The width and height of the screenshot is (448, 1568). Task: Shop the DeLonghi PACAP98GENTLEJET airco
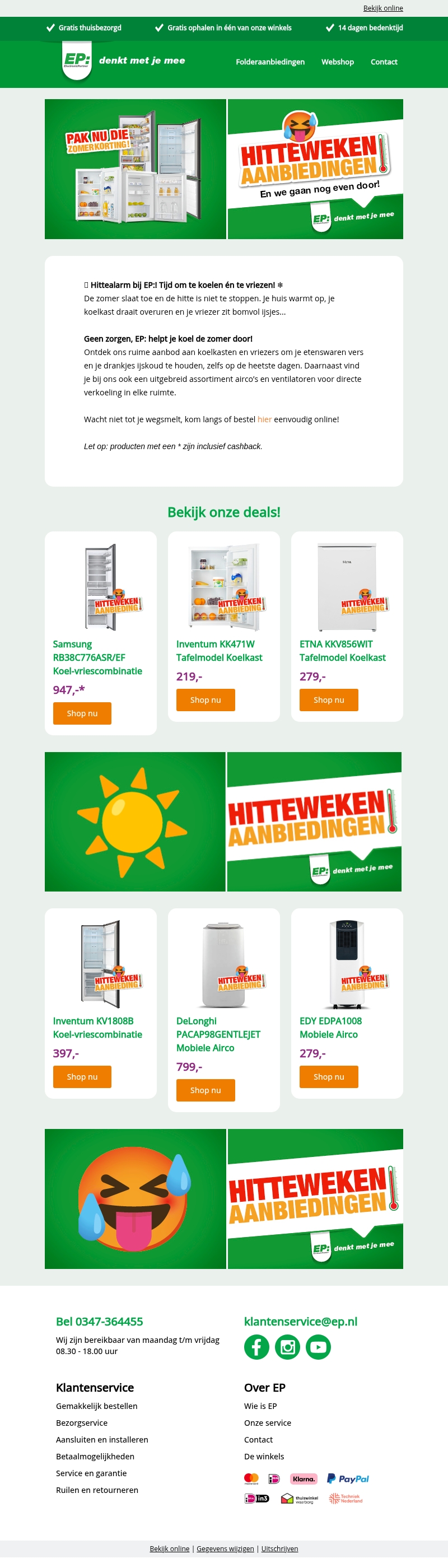[205, 1090]
